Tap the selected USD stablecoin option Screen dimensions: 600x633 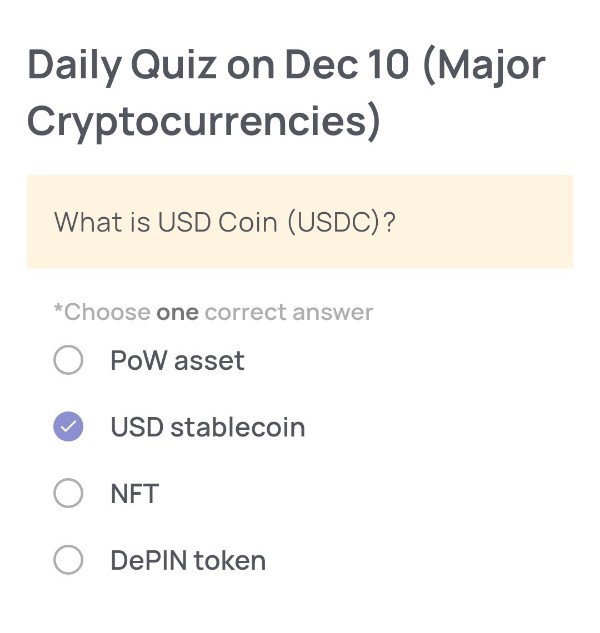tap(68, 427)
